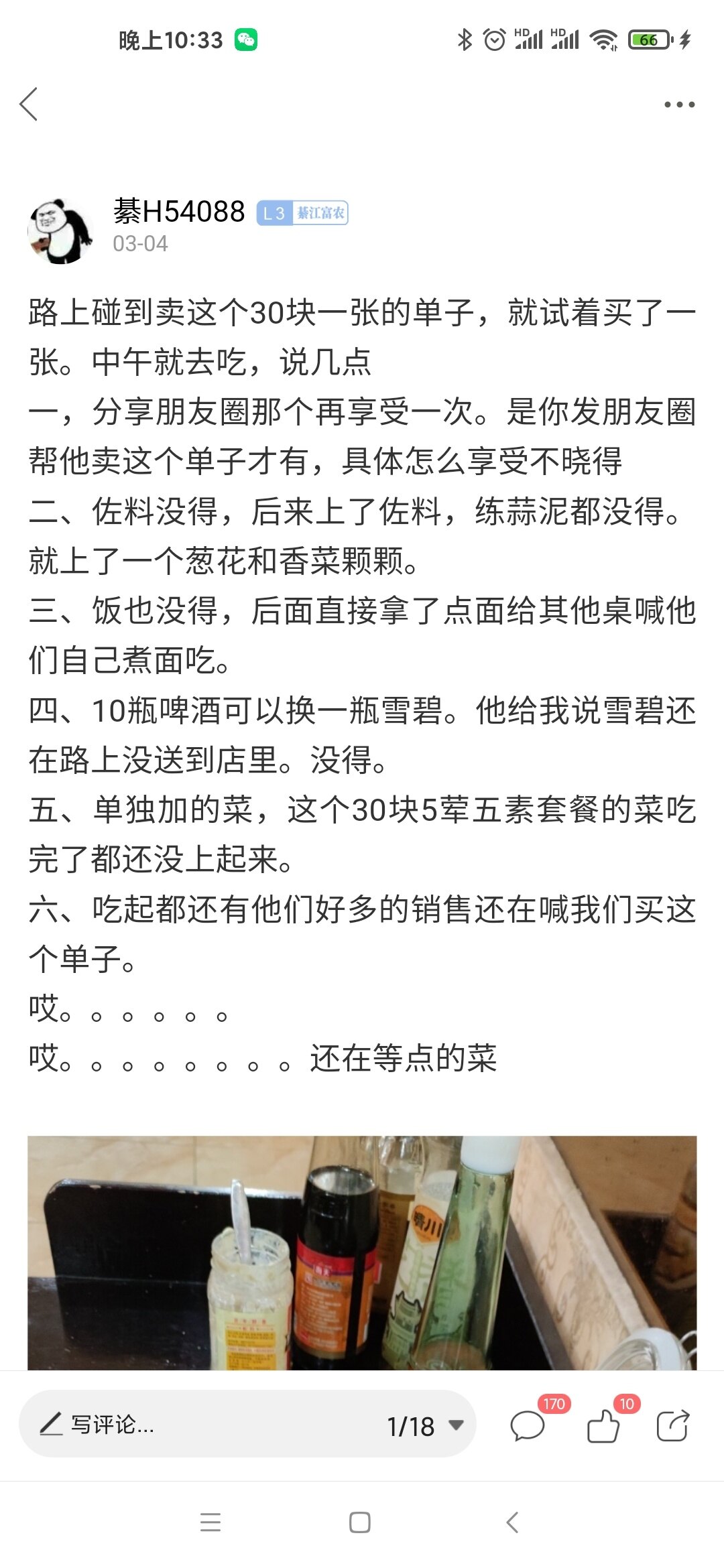Open the three-dot overflow menu
The image size is (724, 1568).
[x=679, y=105]
